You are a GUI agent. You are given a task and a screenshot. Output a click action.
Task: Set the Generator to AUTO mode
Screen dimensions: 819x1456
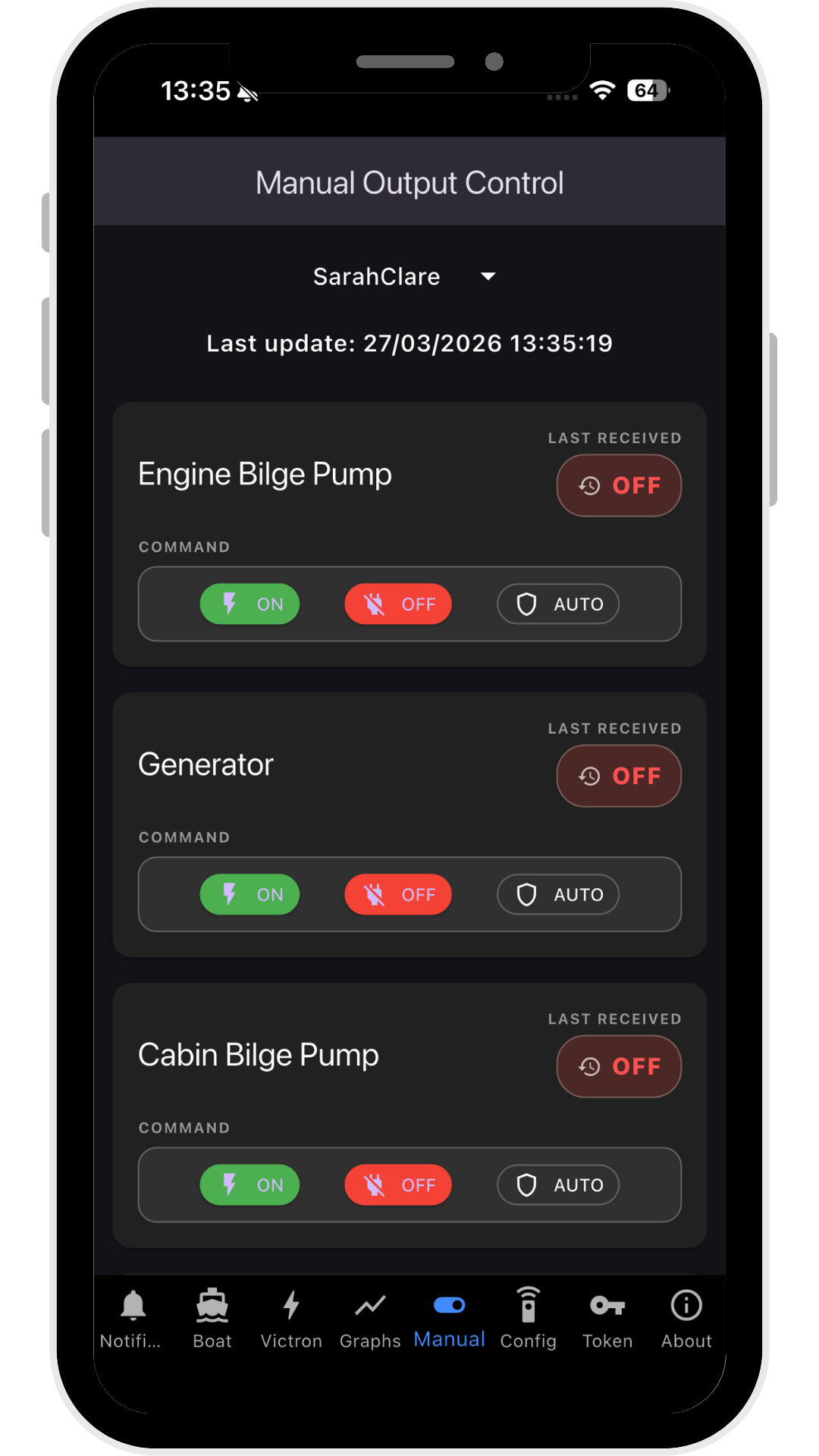(x=558, y=894)
